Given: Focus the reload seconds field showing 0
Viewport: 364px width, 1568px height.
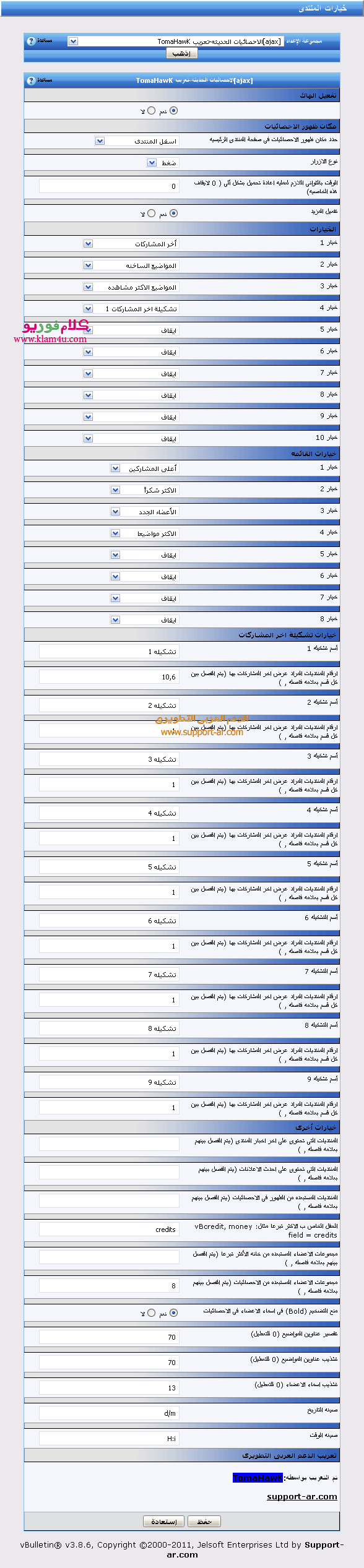Looking at the screenshot, I should 109,186.
